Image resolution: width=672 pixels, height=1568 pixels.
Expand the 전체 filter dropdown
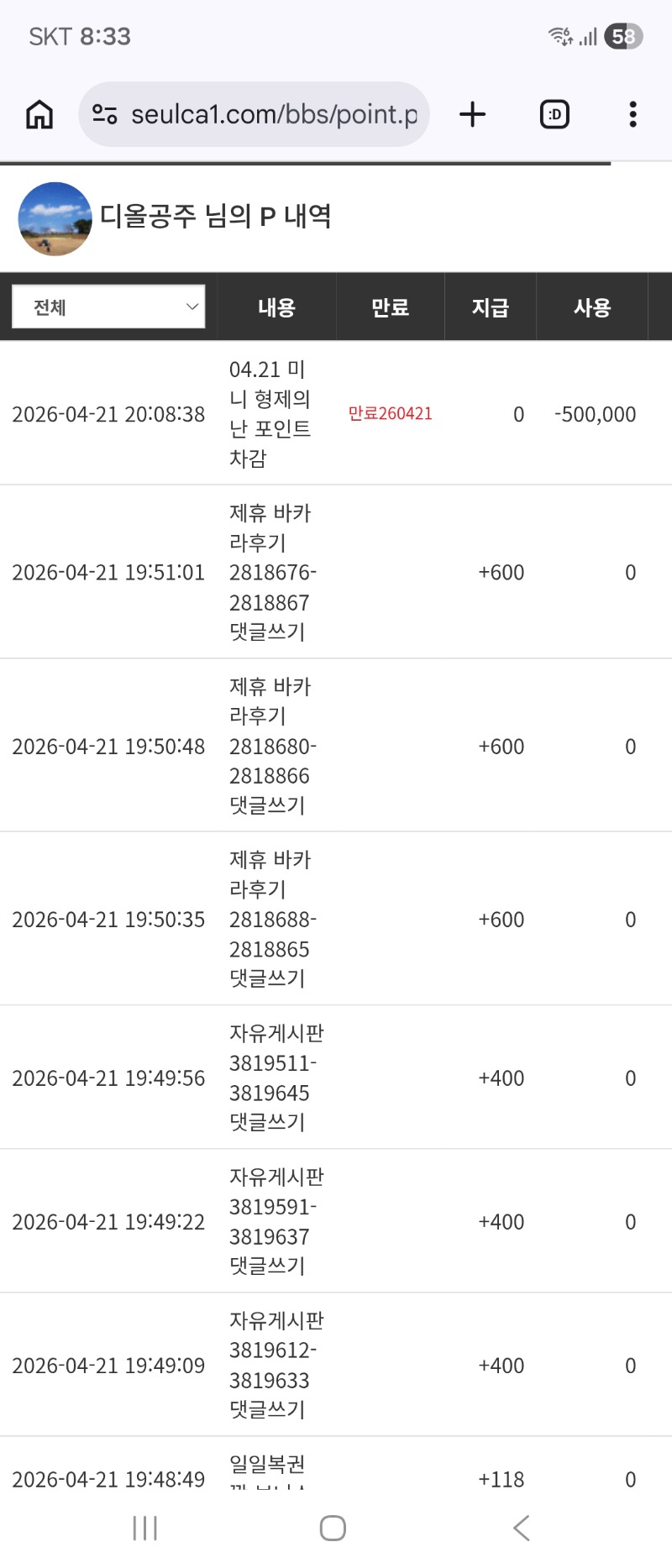point(108,307)
